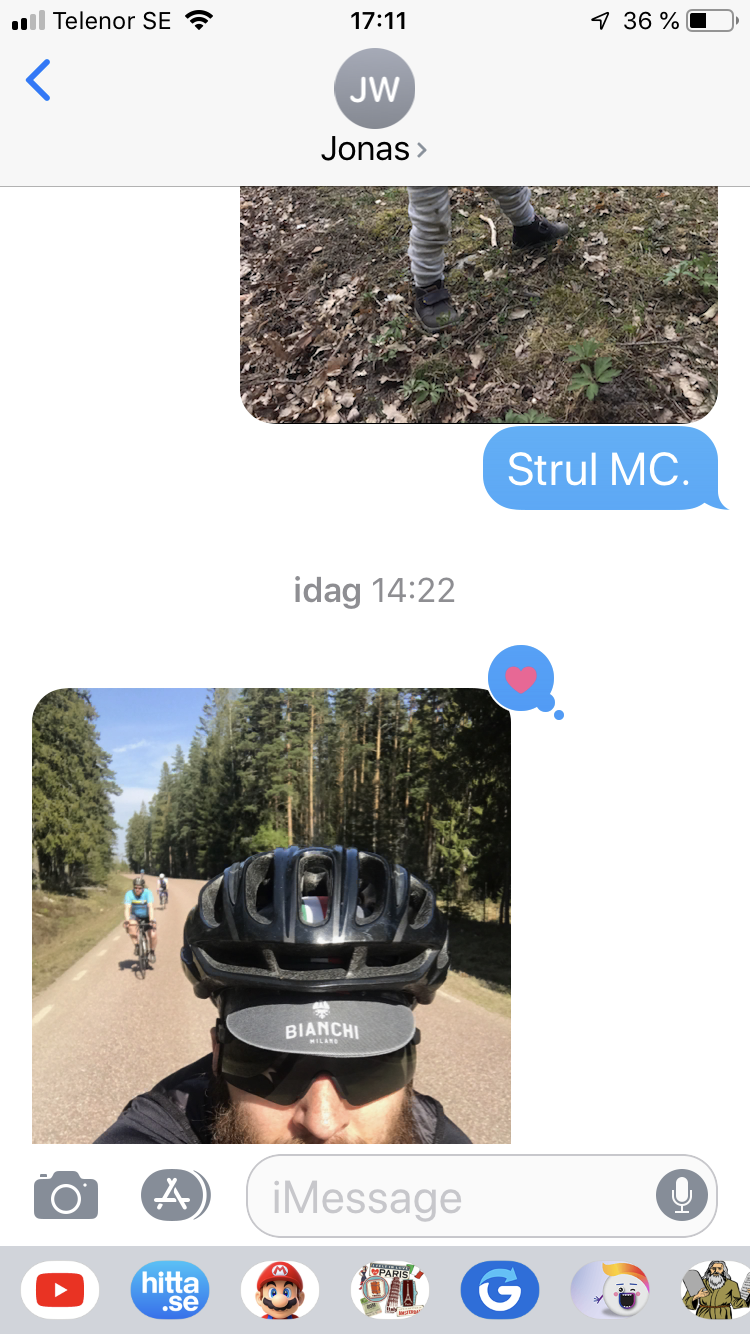Open the blue G iMessage app
Viewport: 750px width, 1334px height.
499,1290
